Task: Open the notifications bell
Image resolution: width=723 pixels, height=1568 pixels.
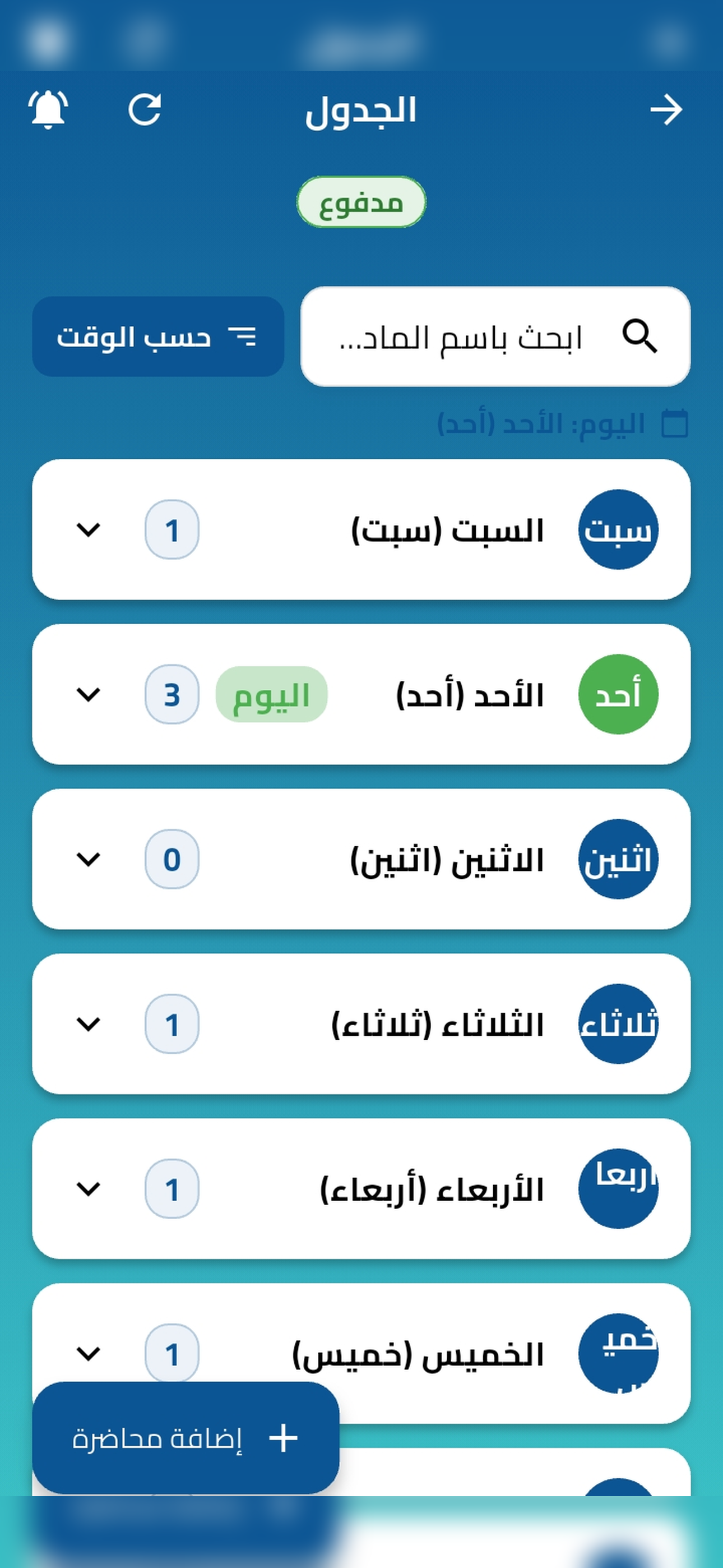Action: [48, 110]
